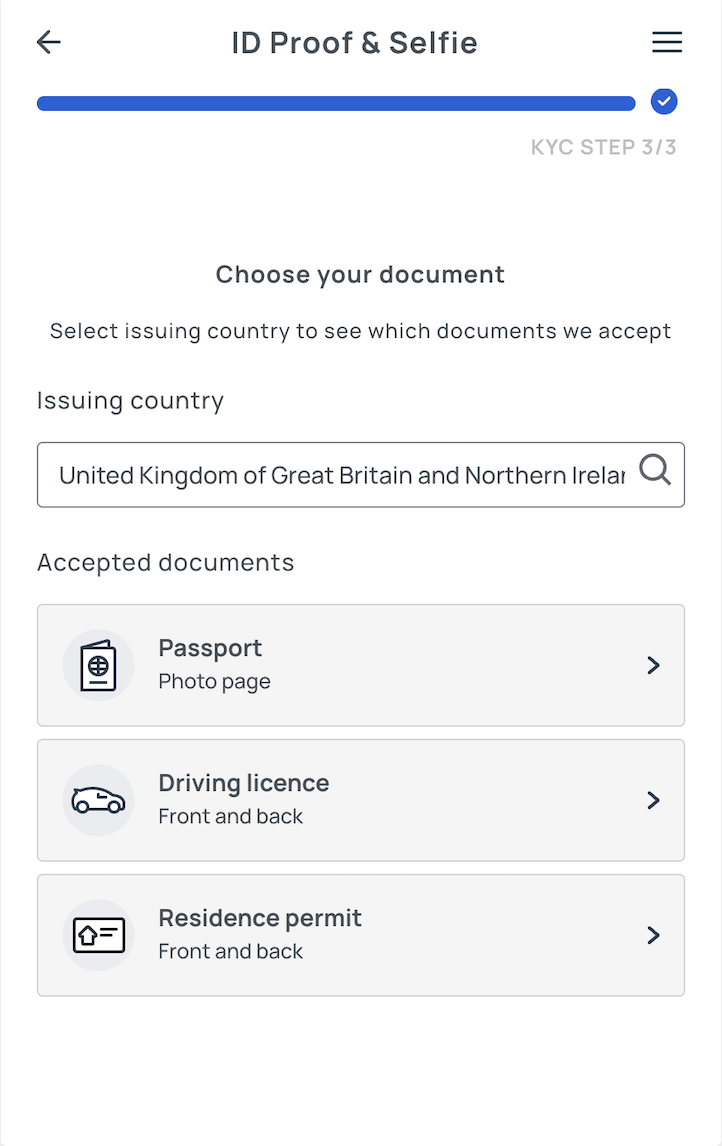Click the search magnifier in the country field

[x=655, y=470]
